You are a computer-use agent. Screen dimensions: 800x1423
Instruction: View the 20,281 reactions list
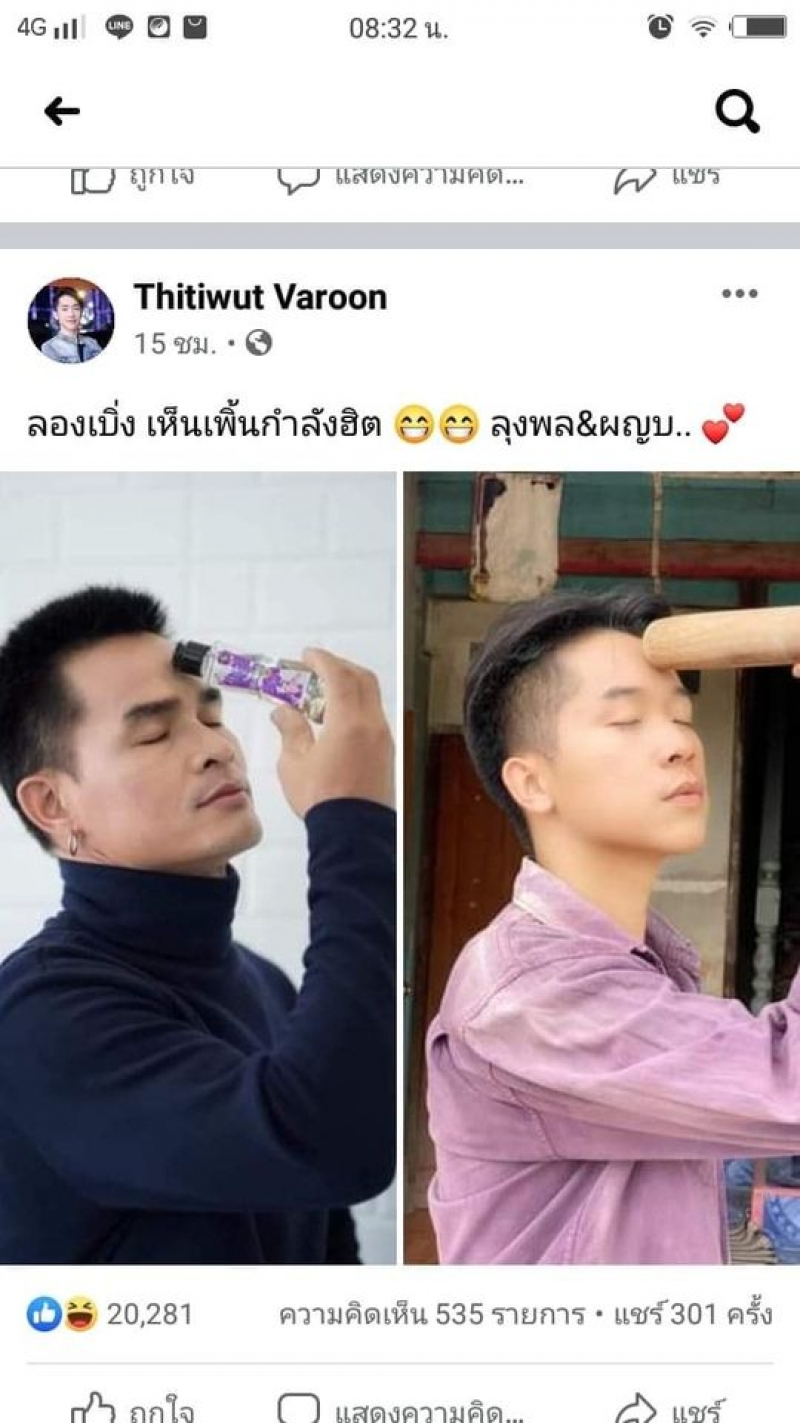(x=110, y=1313)
